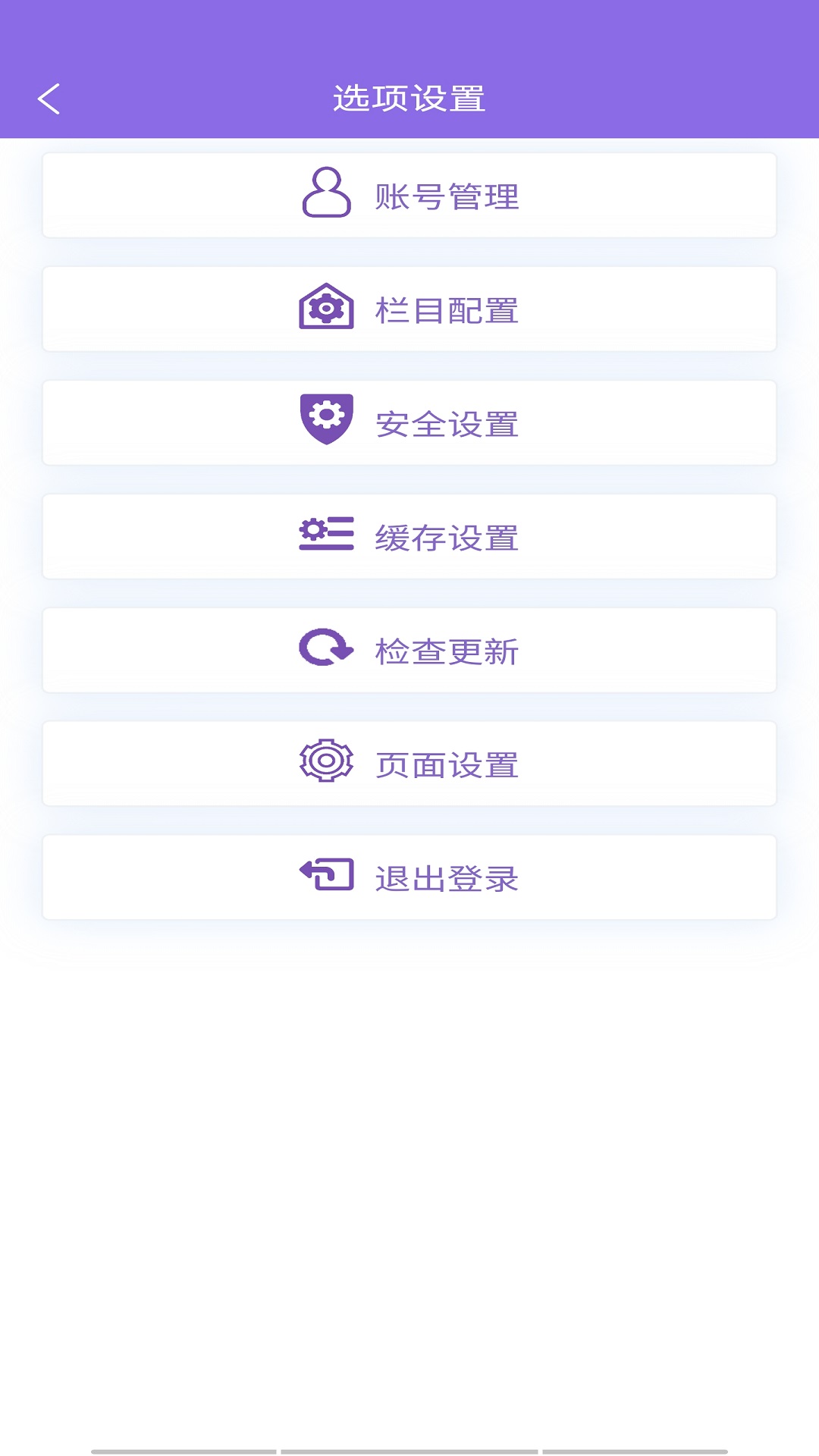819x1456 pixels.
Task: Open the 栏目配置 option
Action: (x=409, y=309)
